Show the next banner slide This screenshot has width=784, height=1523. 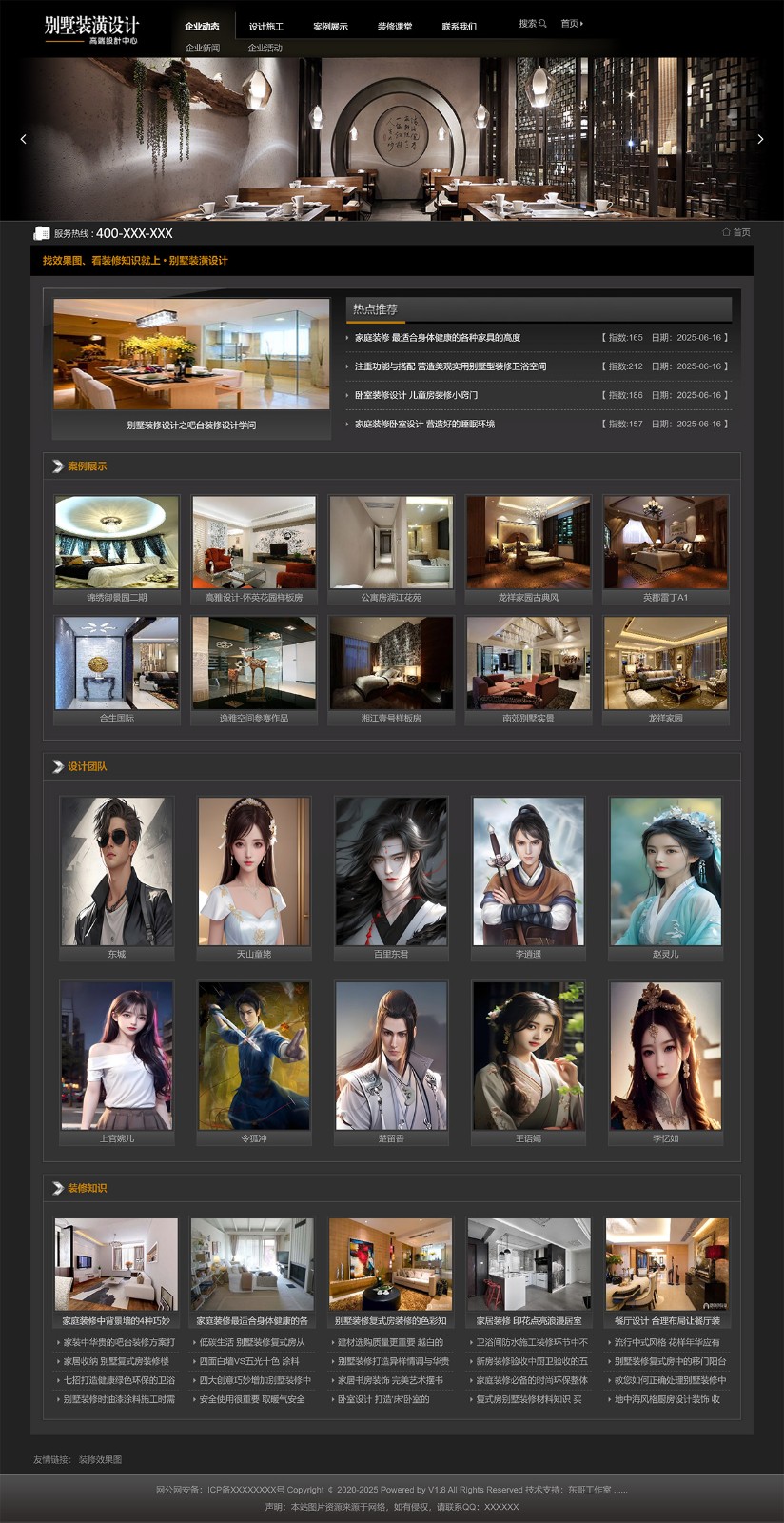click(760, 139)
